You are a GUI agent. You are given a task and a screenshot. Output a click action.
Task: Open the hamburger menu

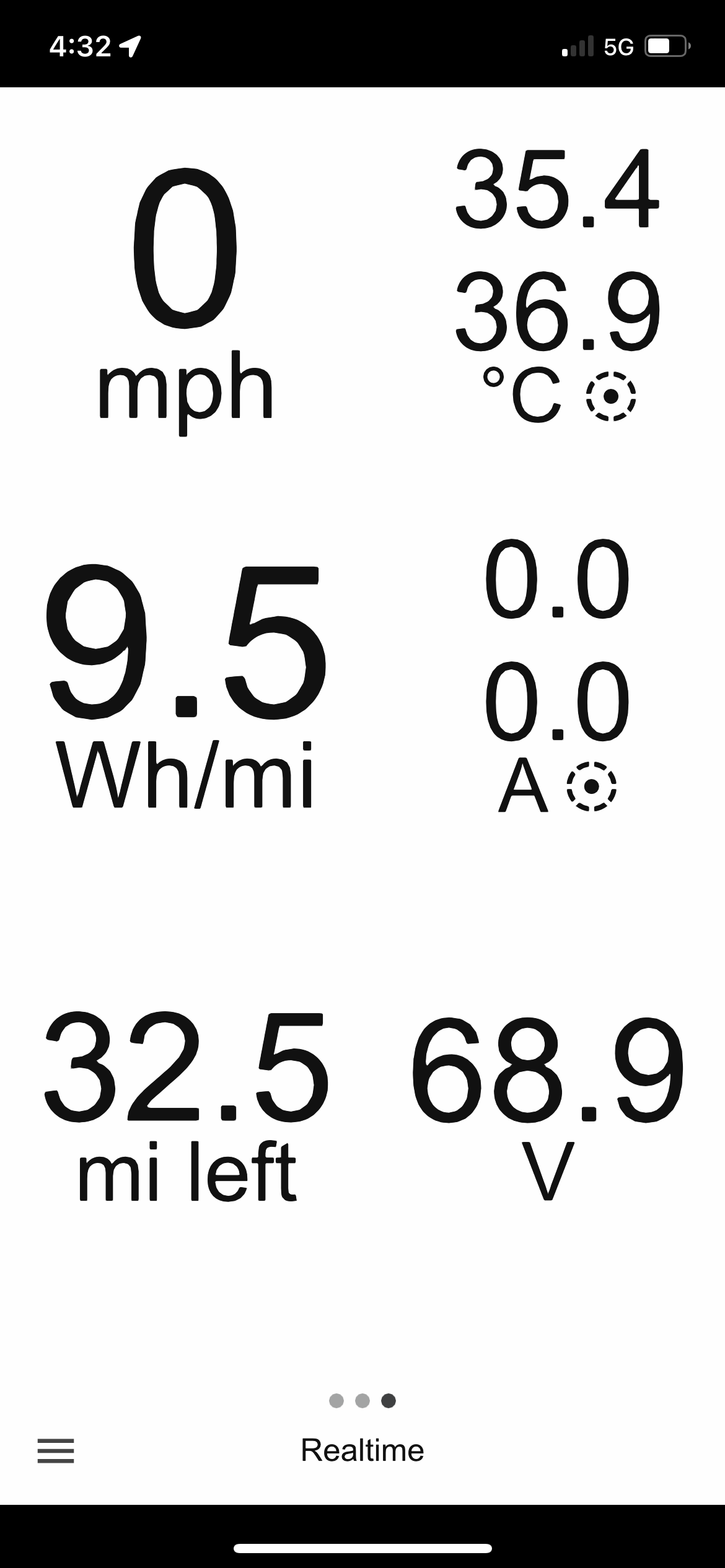56,1450
